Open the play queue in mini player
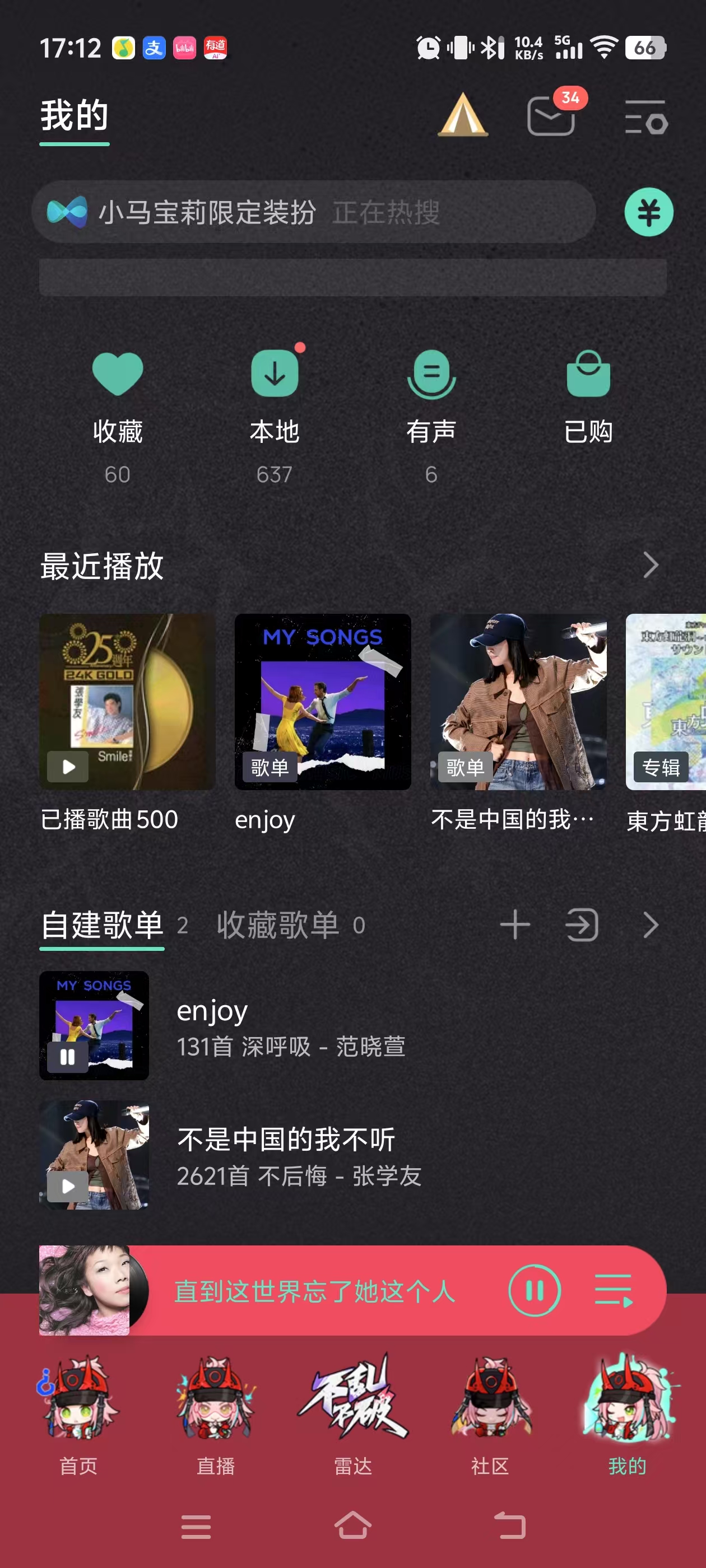 (613, 1290)
